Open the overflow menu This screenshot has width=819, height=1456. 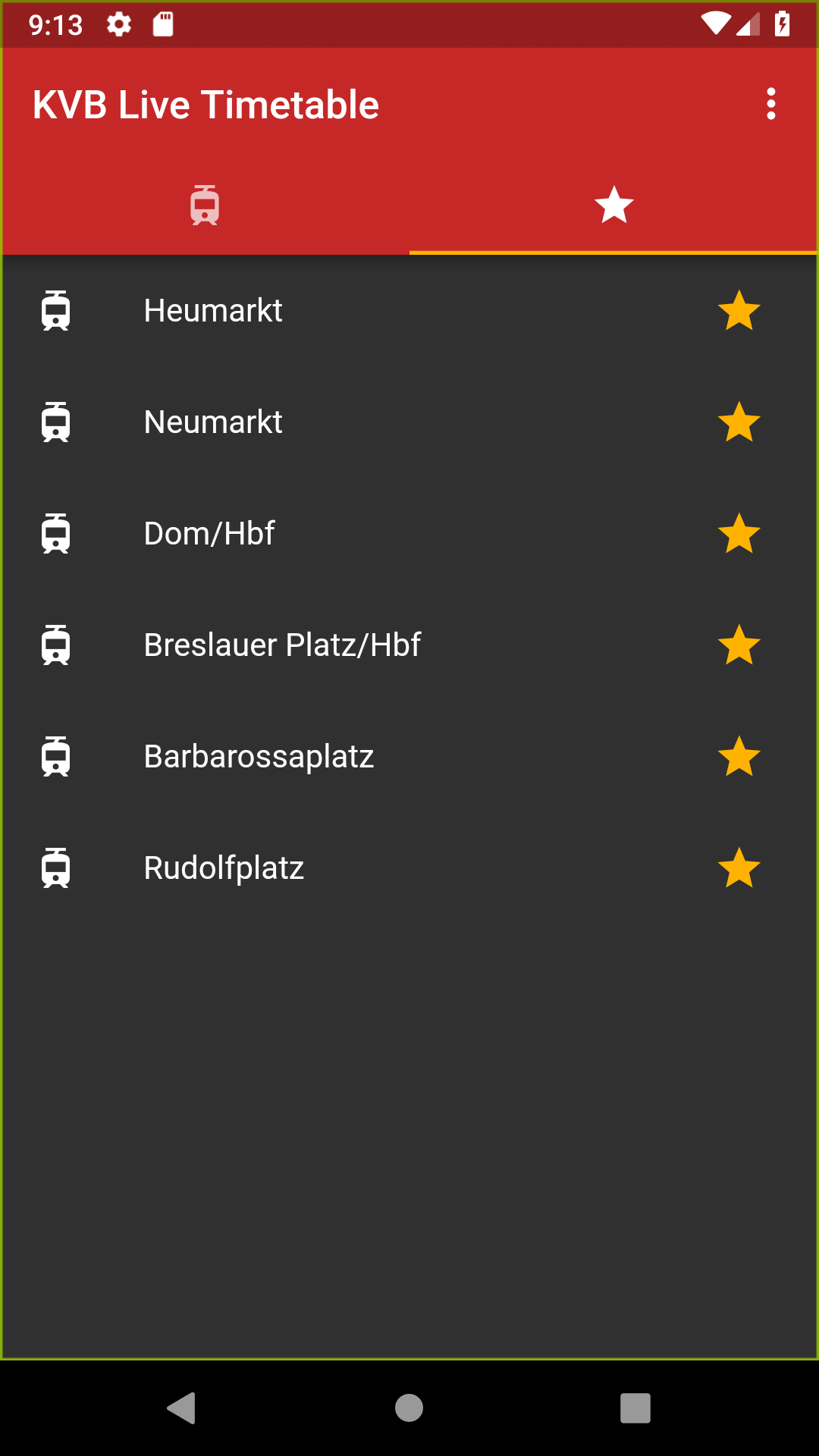[x=770, y=104]
